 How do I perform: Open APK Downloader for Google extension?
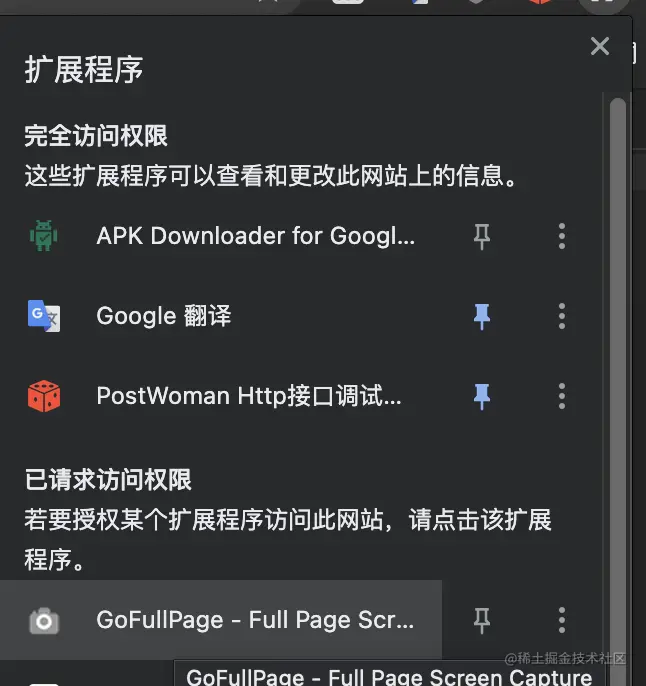coord(255,236)
